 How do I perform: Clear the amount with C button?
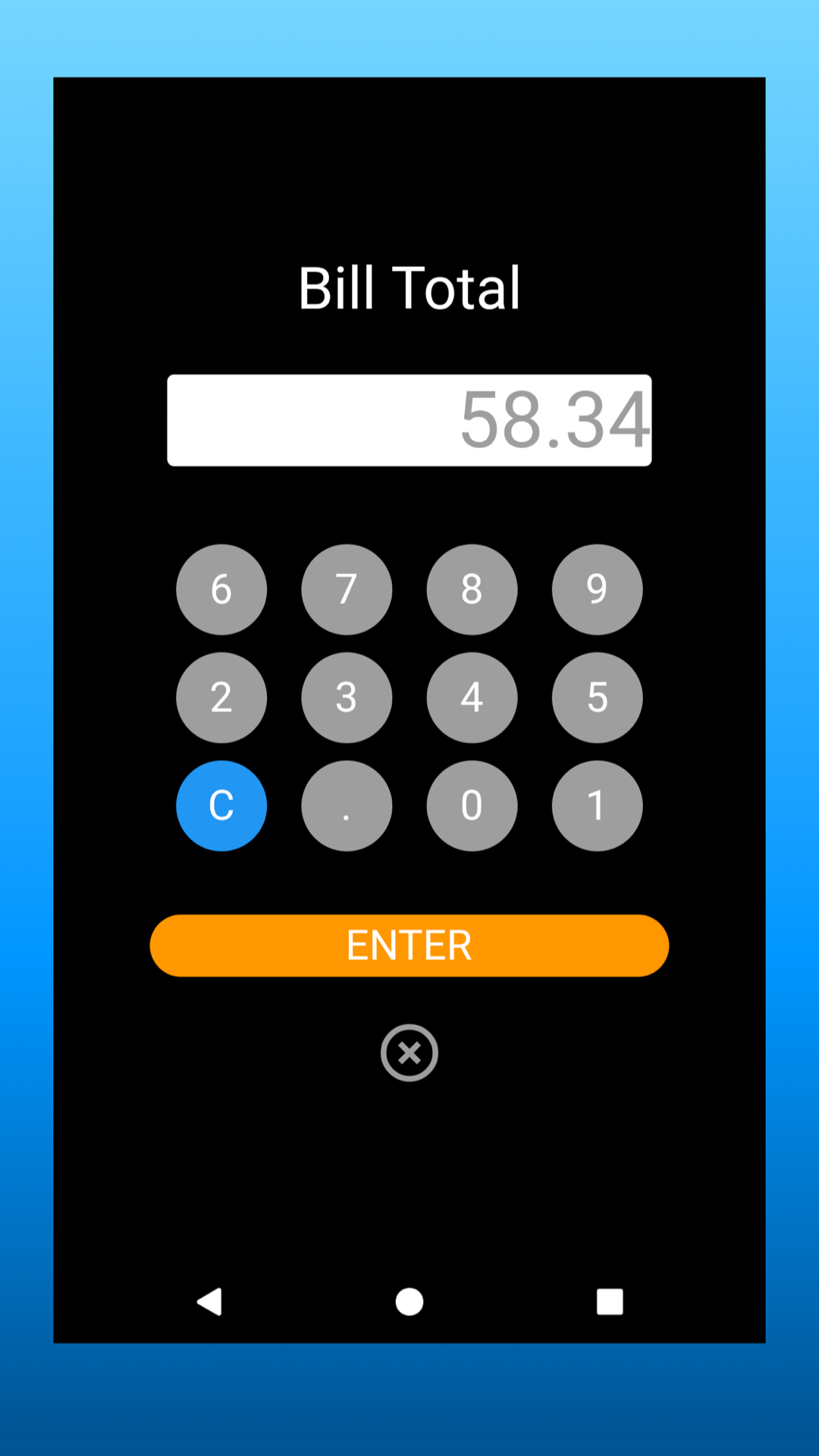(221, 805)
